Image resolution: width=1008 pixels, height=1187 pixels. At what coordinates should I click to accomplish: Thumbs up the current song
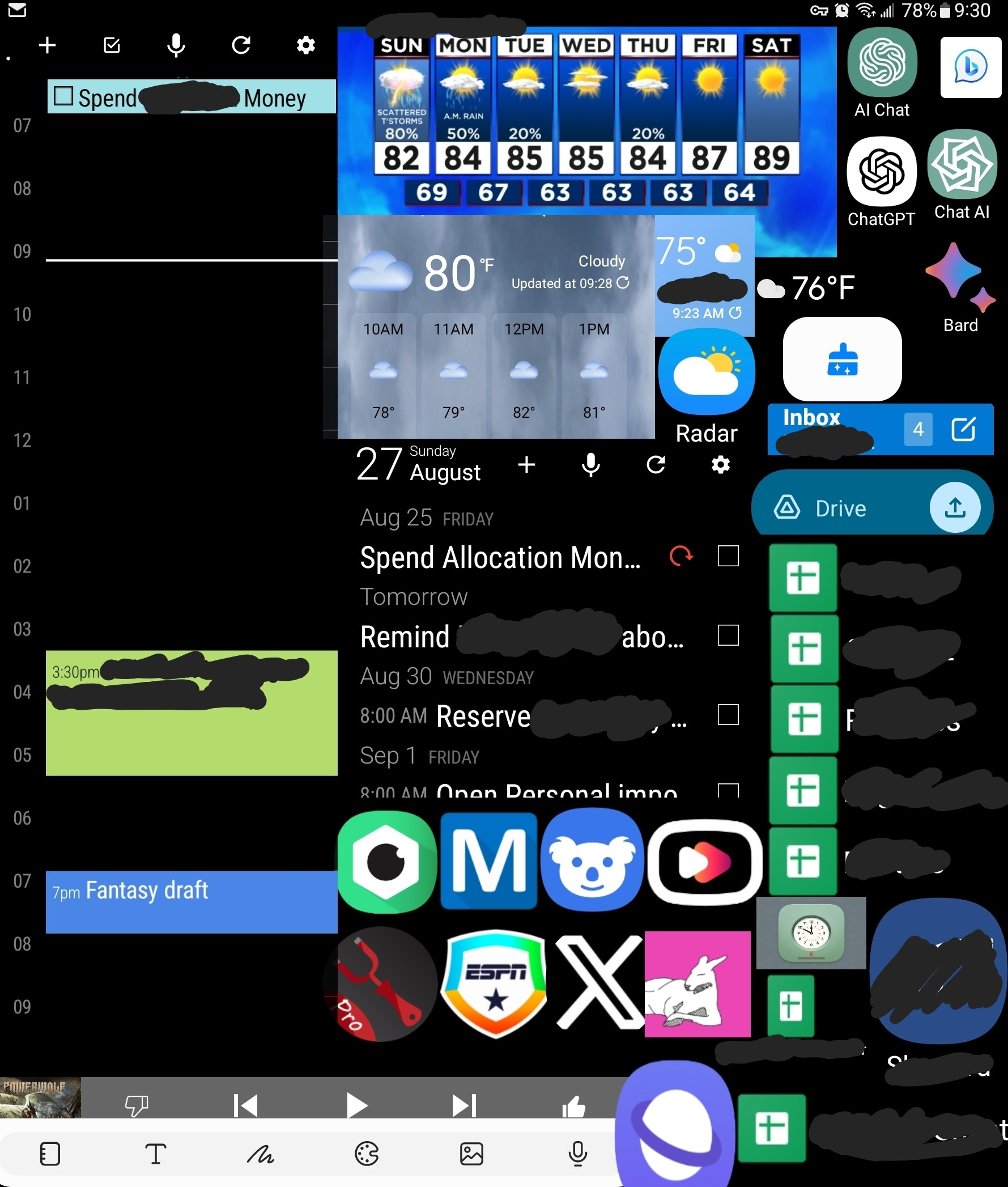point(574,1107)
